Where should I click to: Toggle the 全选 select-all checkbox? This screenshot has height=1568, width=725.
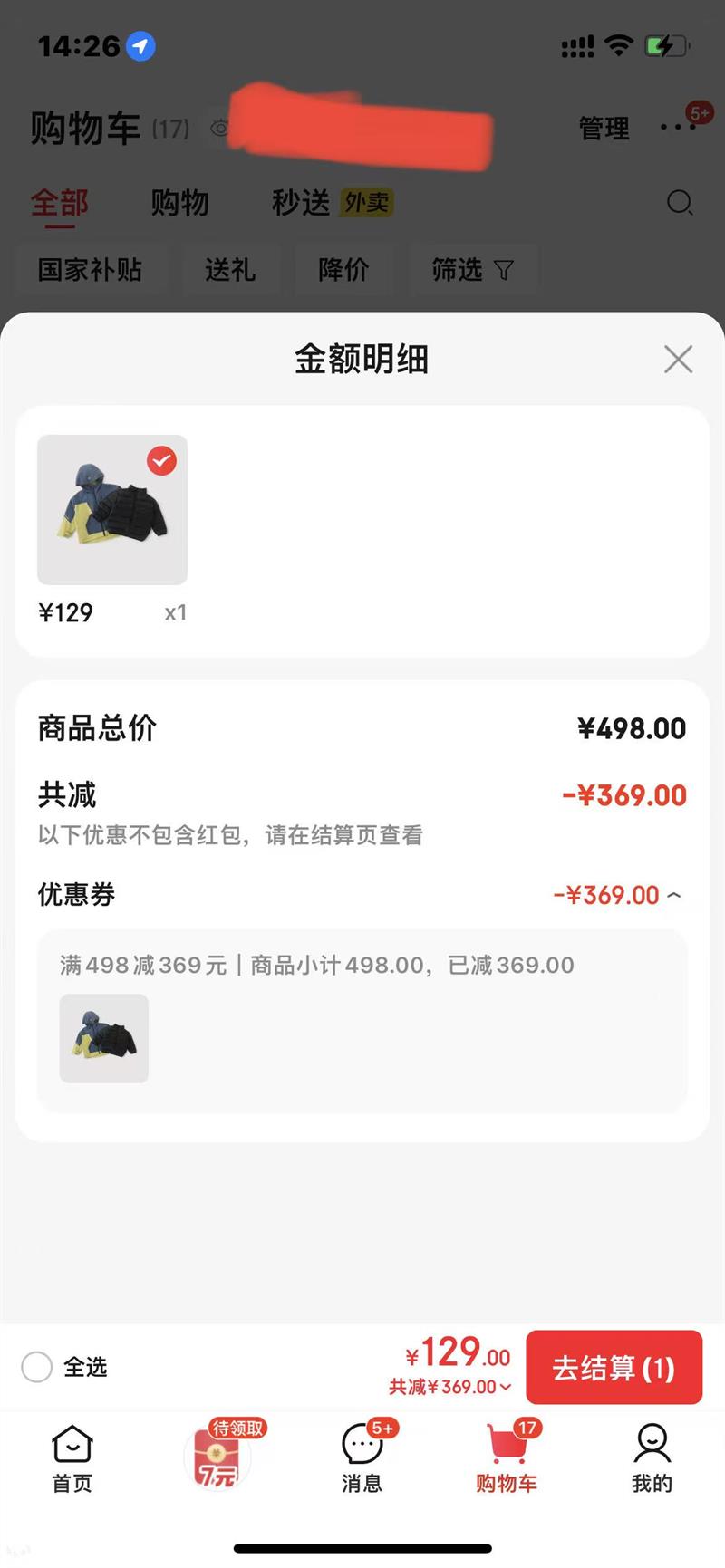[37, 1367]
